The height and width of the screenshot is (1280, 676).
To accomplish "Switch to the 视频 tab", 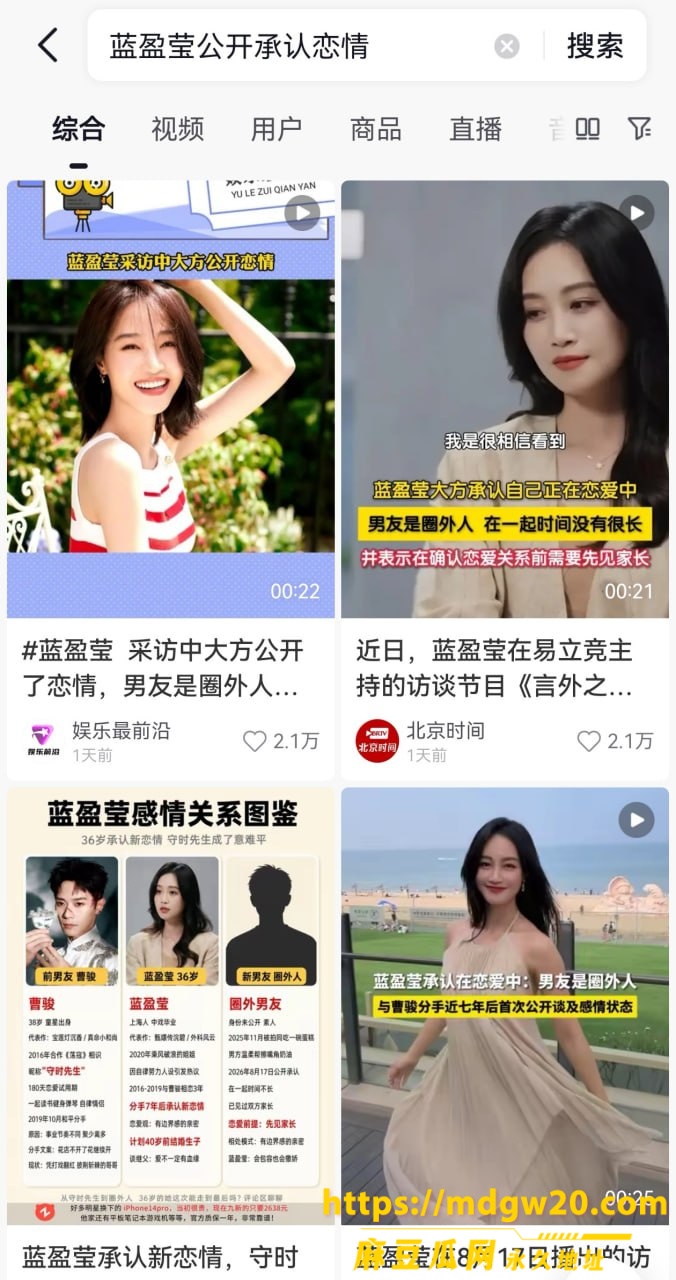I will [178, 129].
